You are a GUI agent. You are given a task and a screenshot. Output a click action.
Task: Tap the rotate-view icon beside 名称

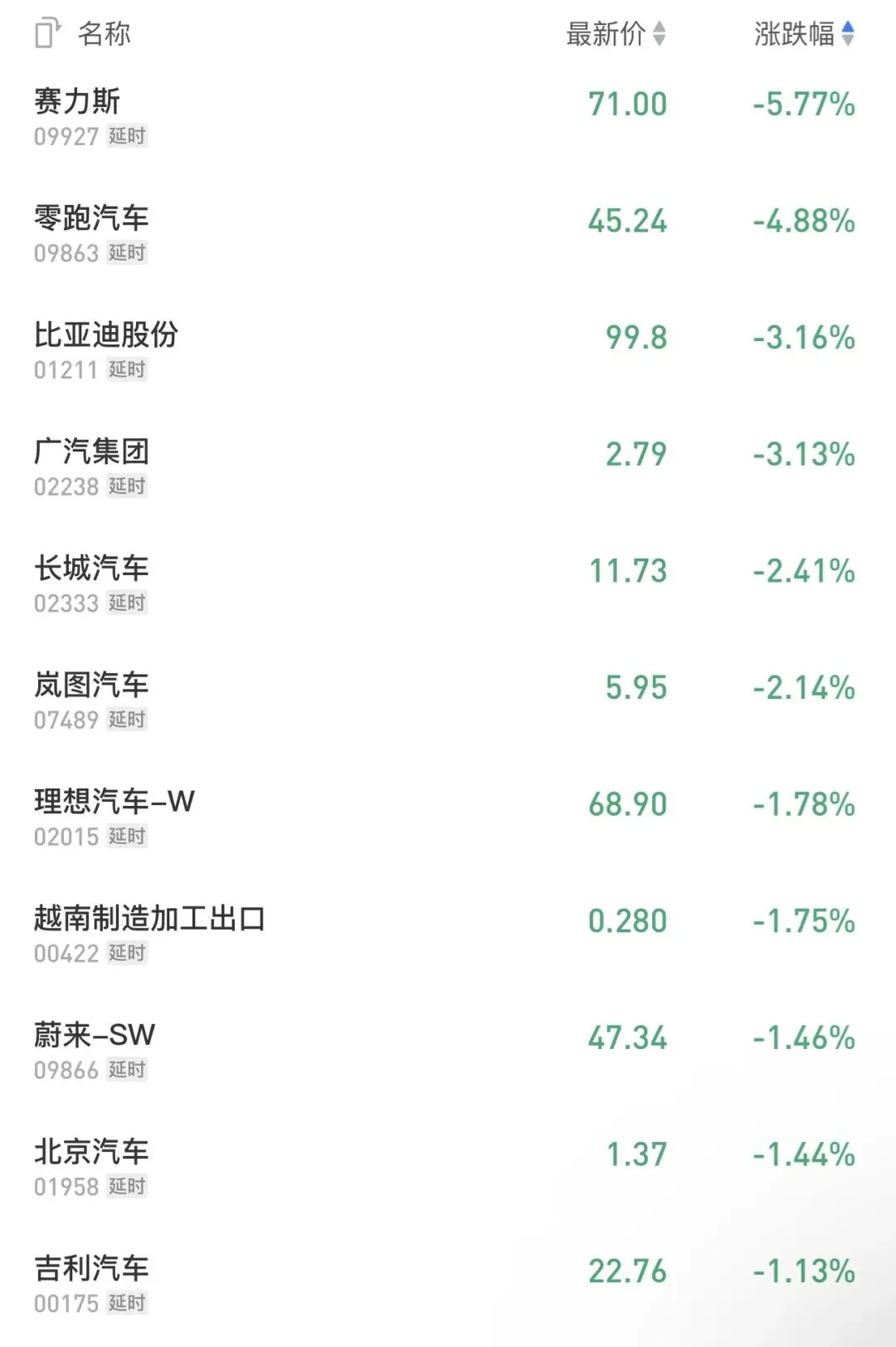point(48,33)
